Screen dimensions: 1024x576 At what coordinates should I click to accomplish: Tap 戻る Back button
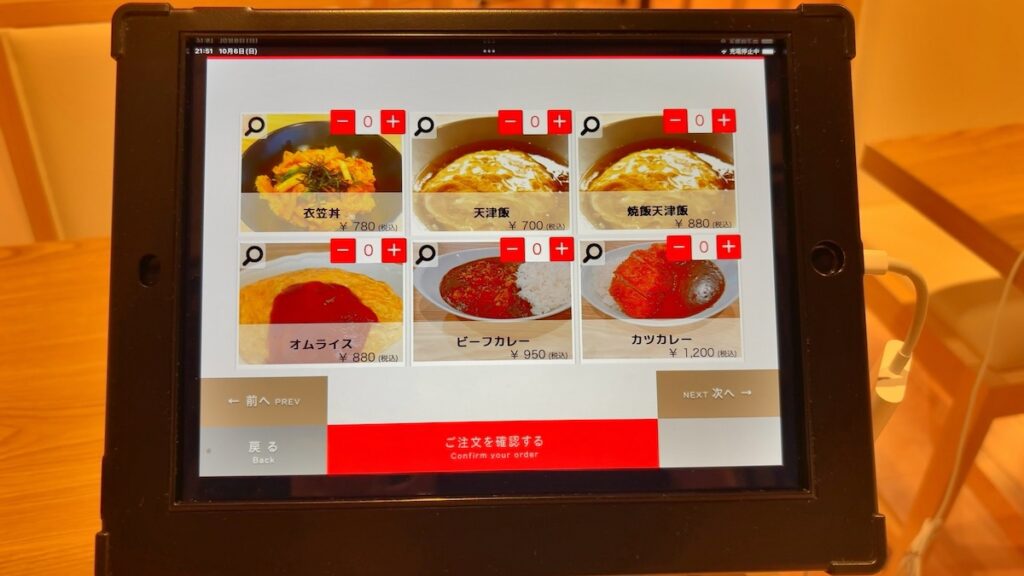(x=263, y=451)
